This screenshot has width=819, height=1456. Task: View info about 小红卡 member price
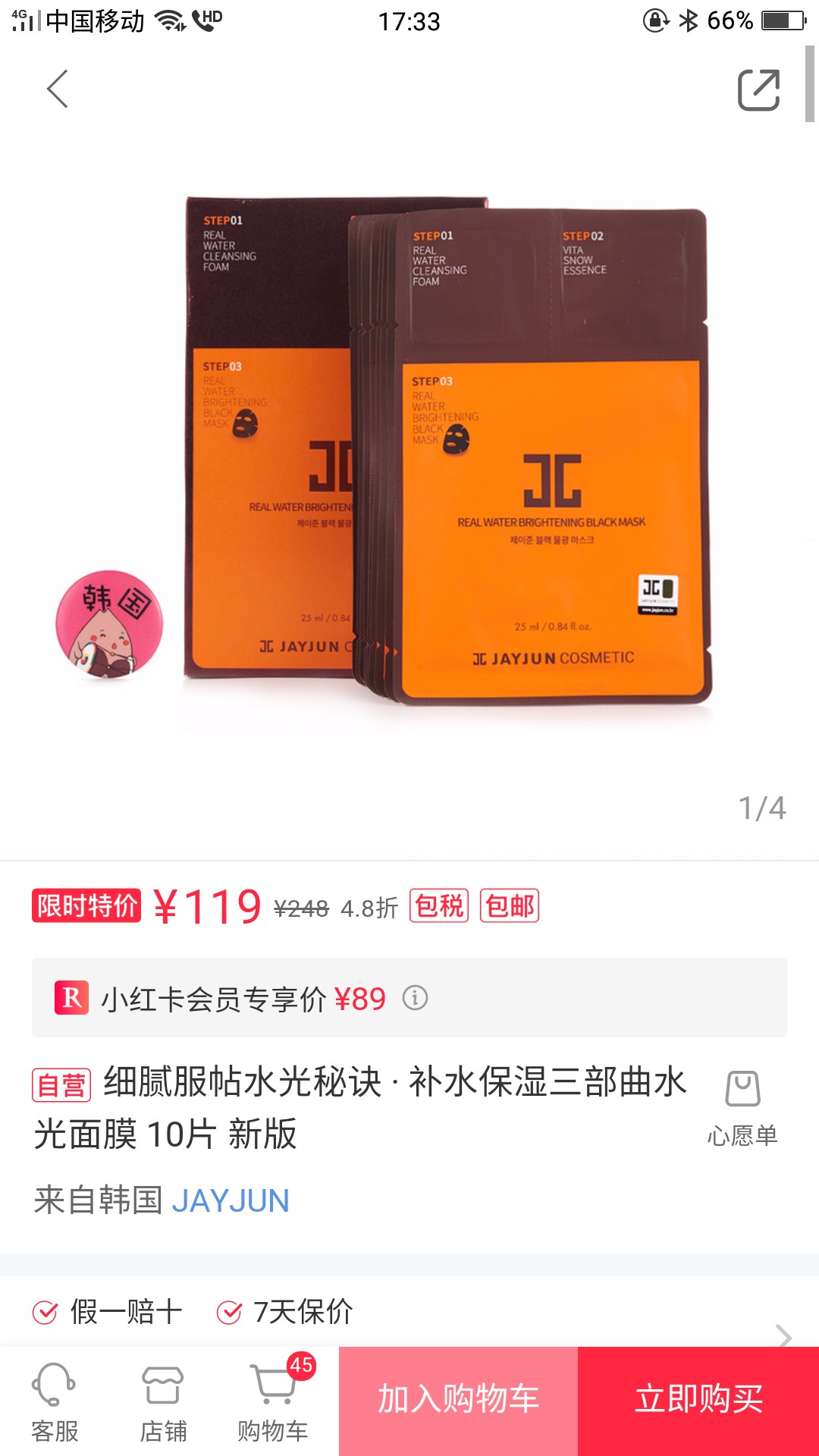415,998
